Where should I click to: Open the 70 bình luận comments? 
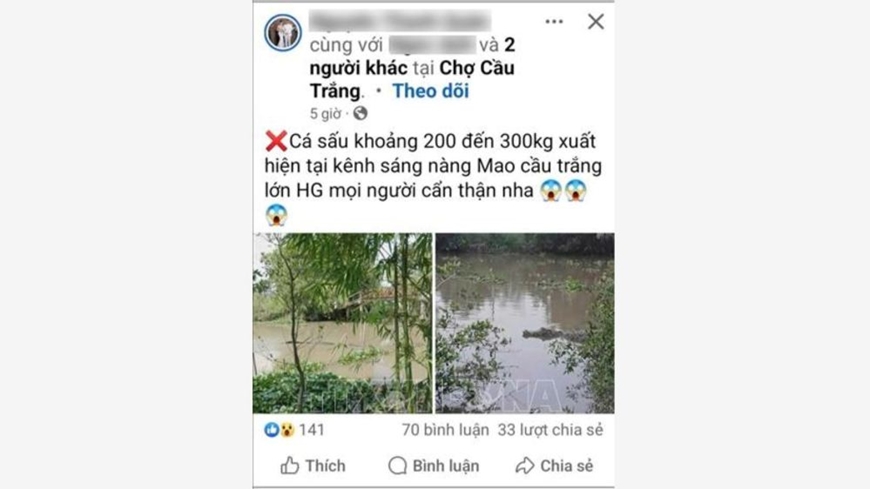point(445,430)
